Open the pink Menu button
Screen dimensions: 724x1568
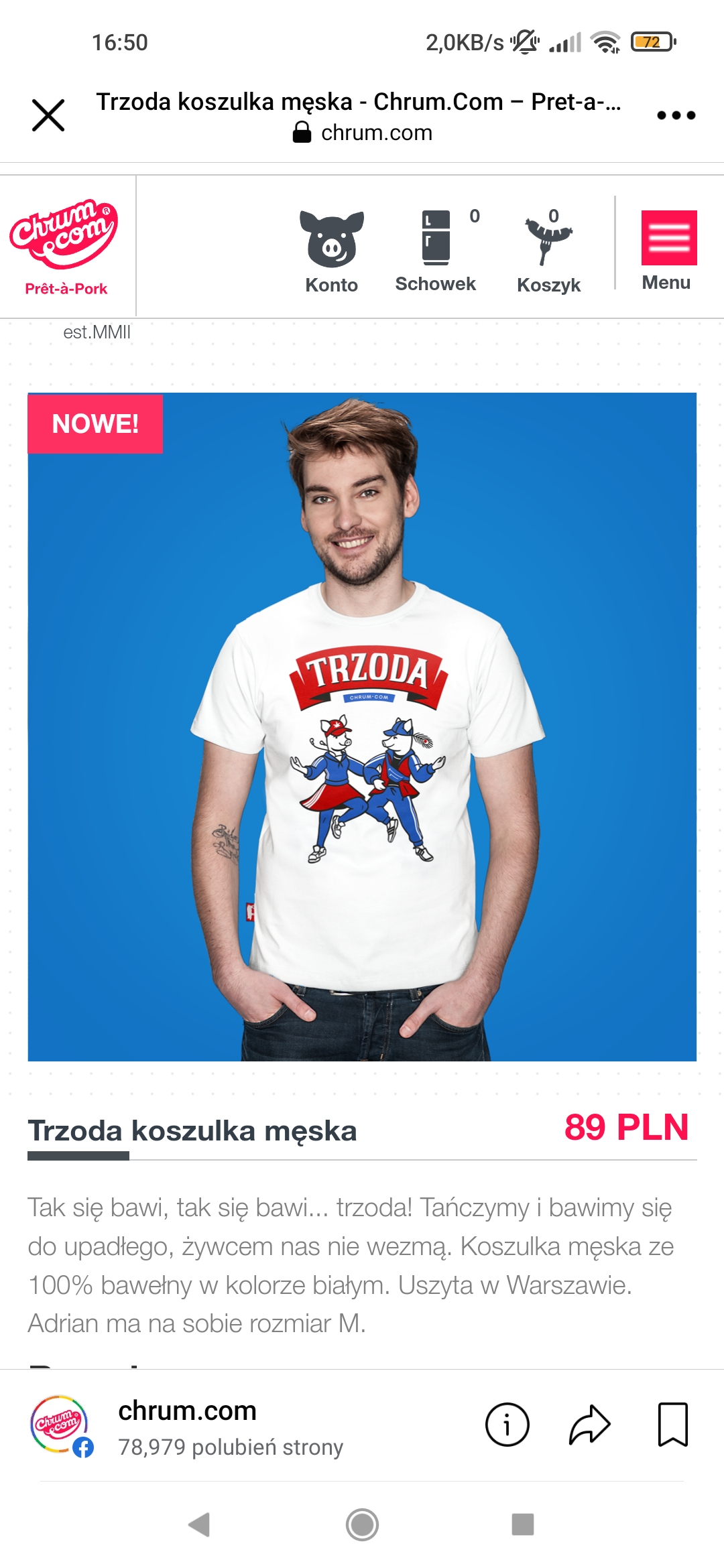[668, 249]
